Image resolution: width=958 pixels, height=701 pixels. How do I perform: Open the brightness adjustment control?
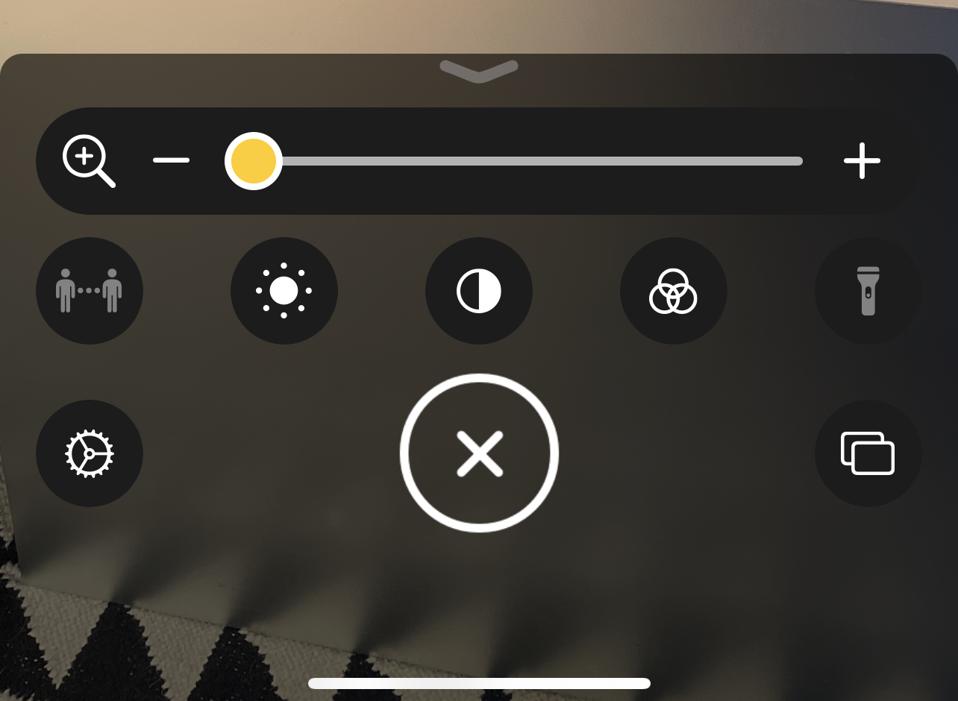pos(284,291)
